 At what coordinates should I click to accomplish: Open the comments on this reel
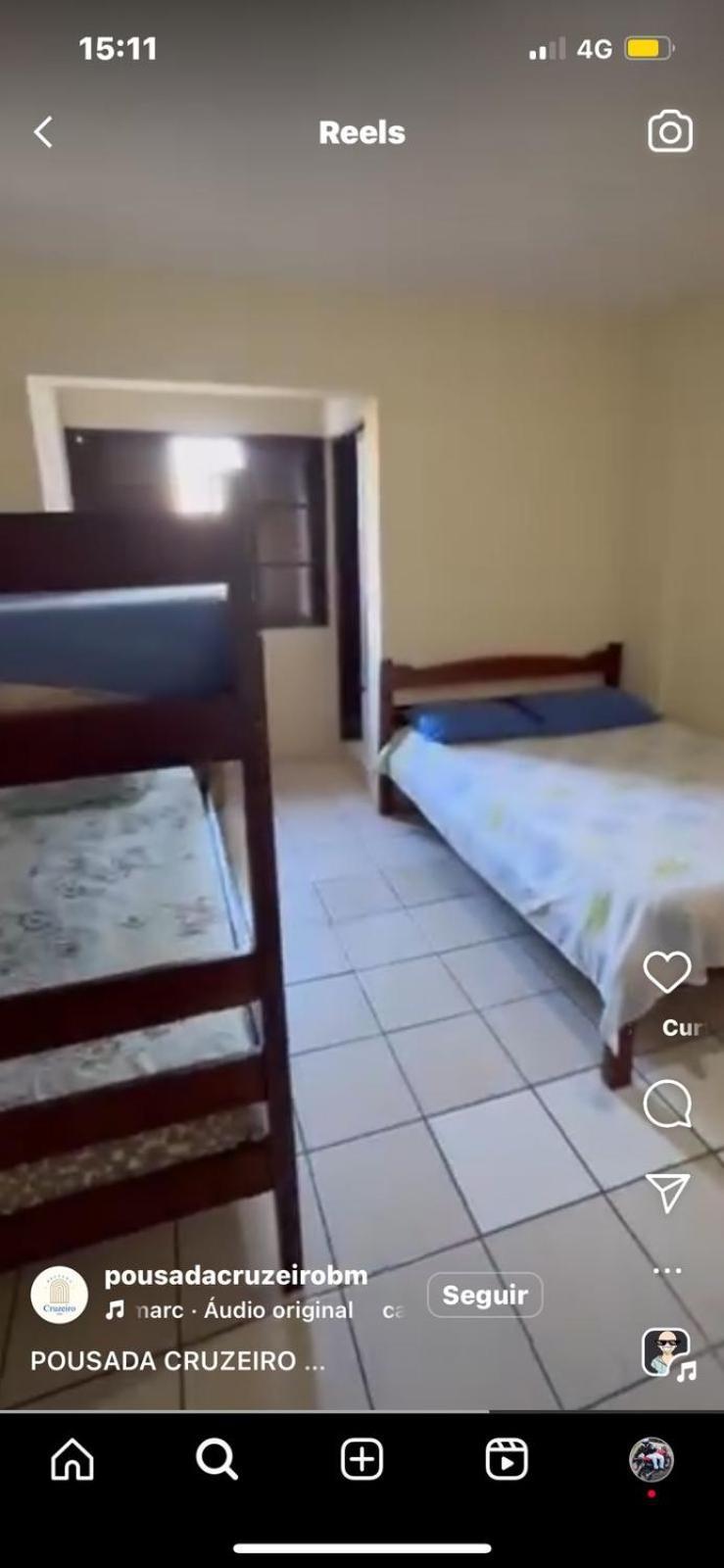[667, 1104]
